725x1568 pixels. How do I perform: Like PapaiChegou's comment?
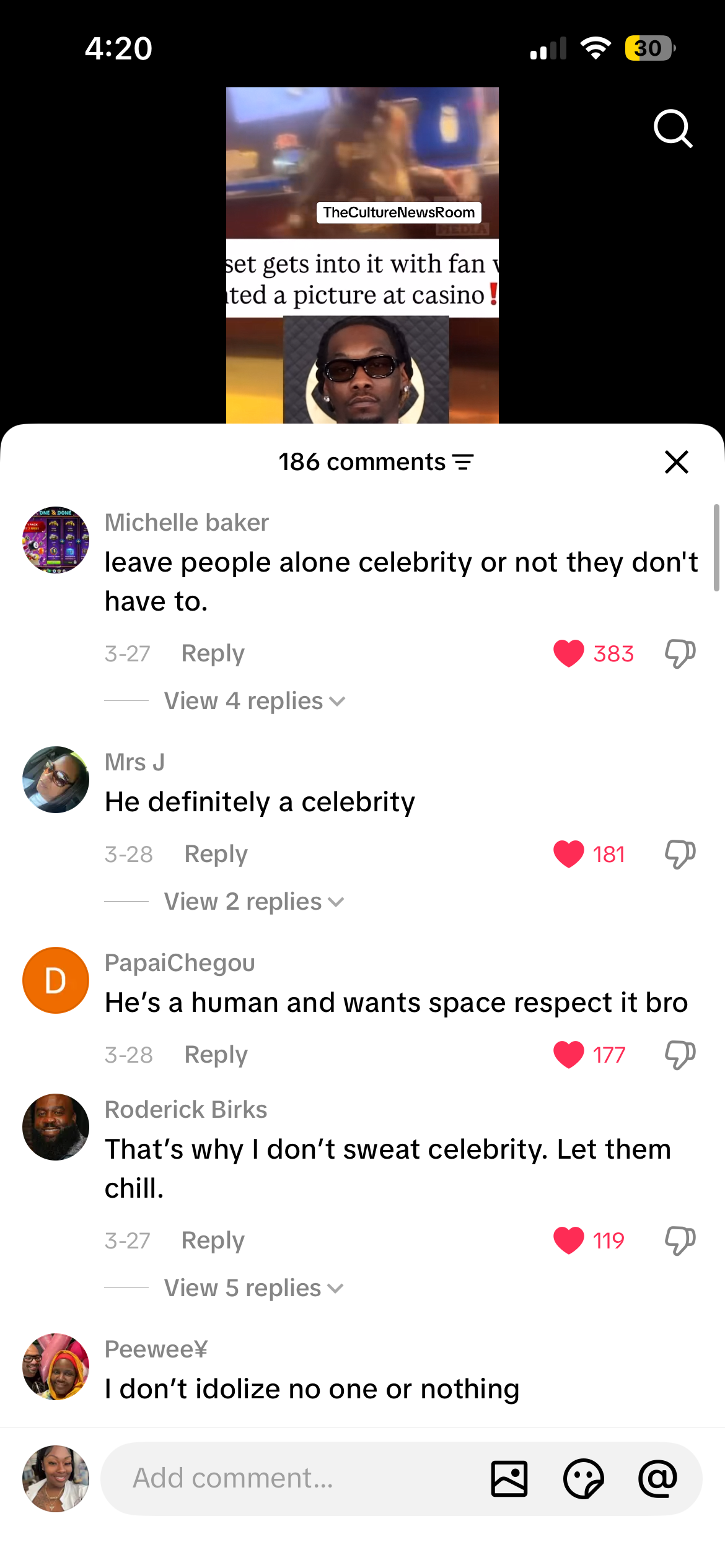(x=568, y=1055)
